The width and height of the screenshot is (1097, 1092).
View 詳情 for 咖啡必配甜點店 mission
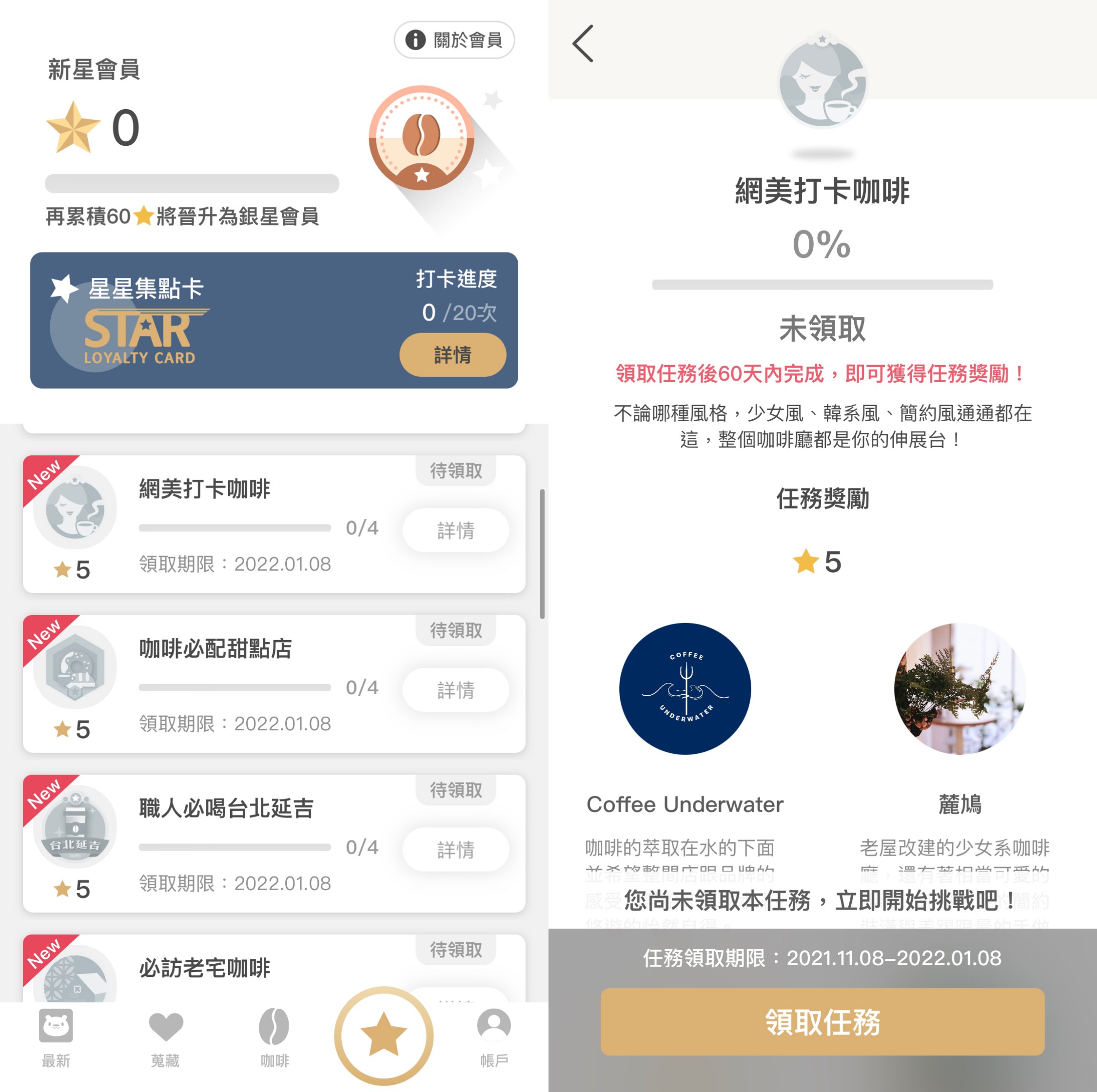click(x=455, y=690)
